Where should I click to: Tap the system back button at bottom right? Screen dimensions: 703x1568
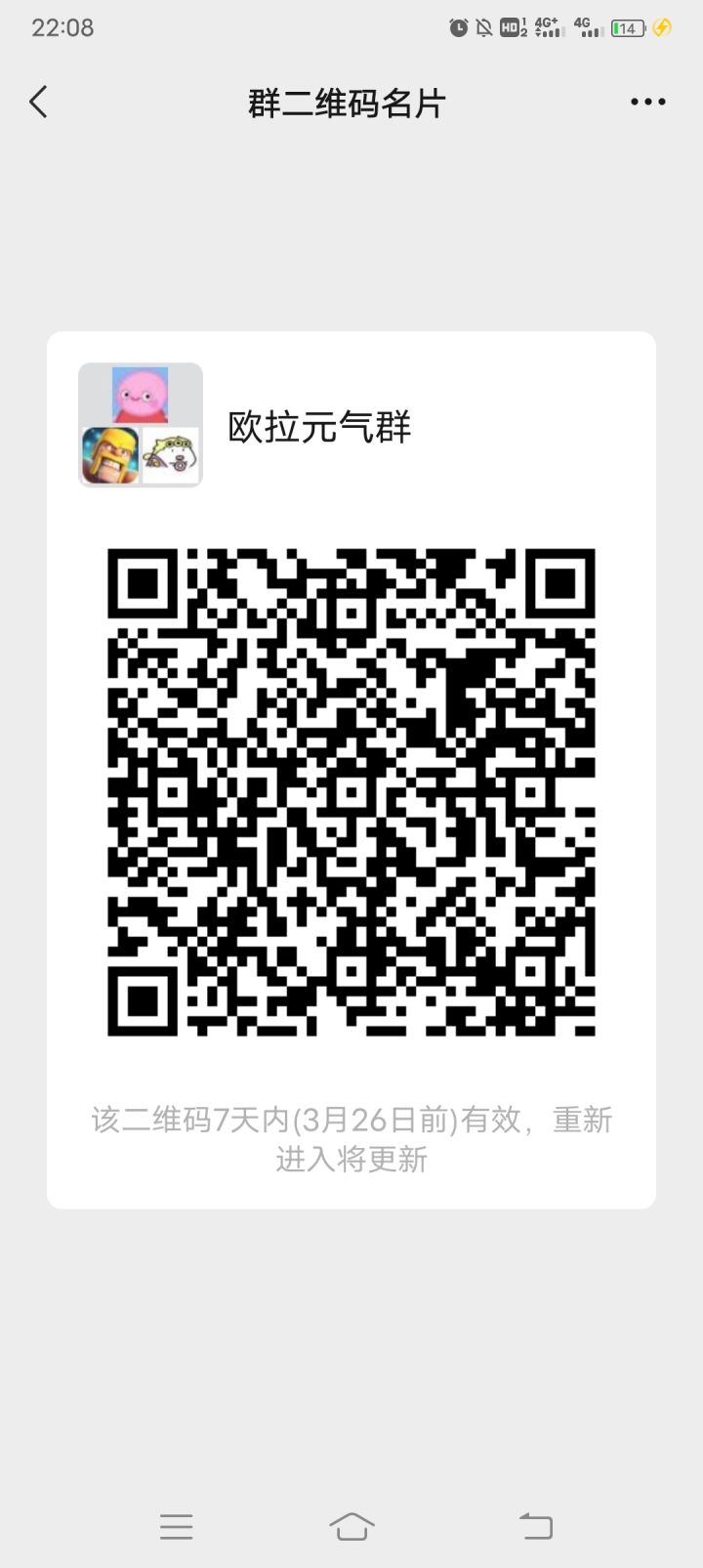[x=534, y=1524]
